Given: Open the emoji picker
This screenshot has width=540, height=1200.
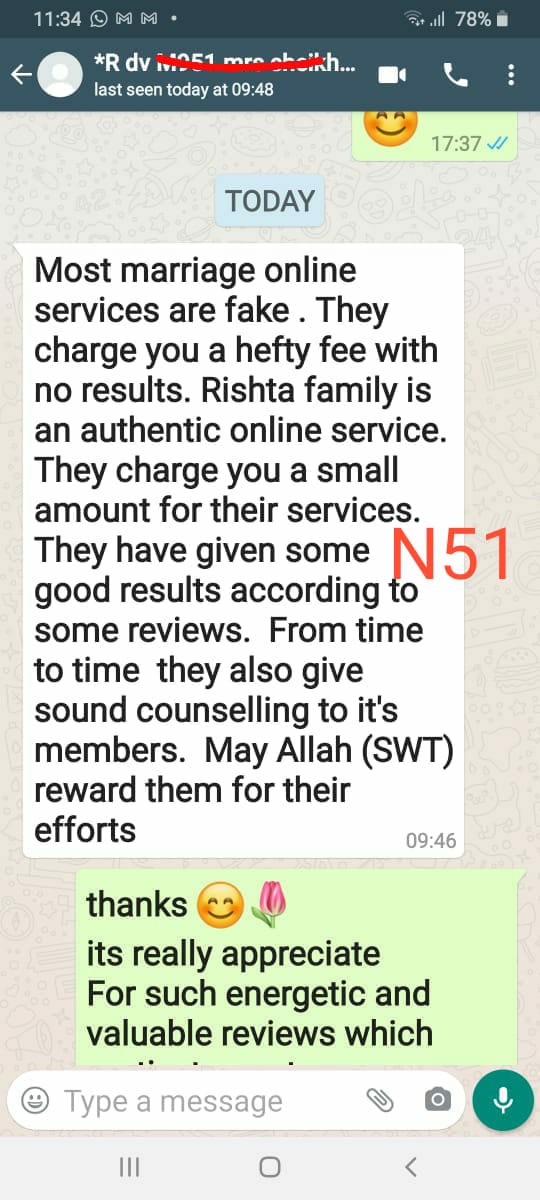Looking at the screenshot, I should click(x=36, y=1102).
